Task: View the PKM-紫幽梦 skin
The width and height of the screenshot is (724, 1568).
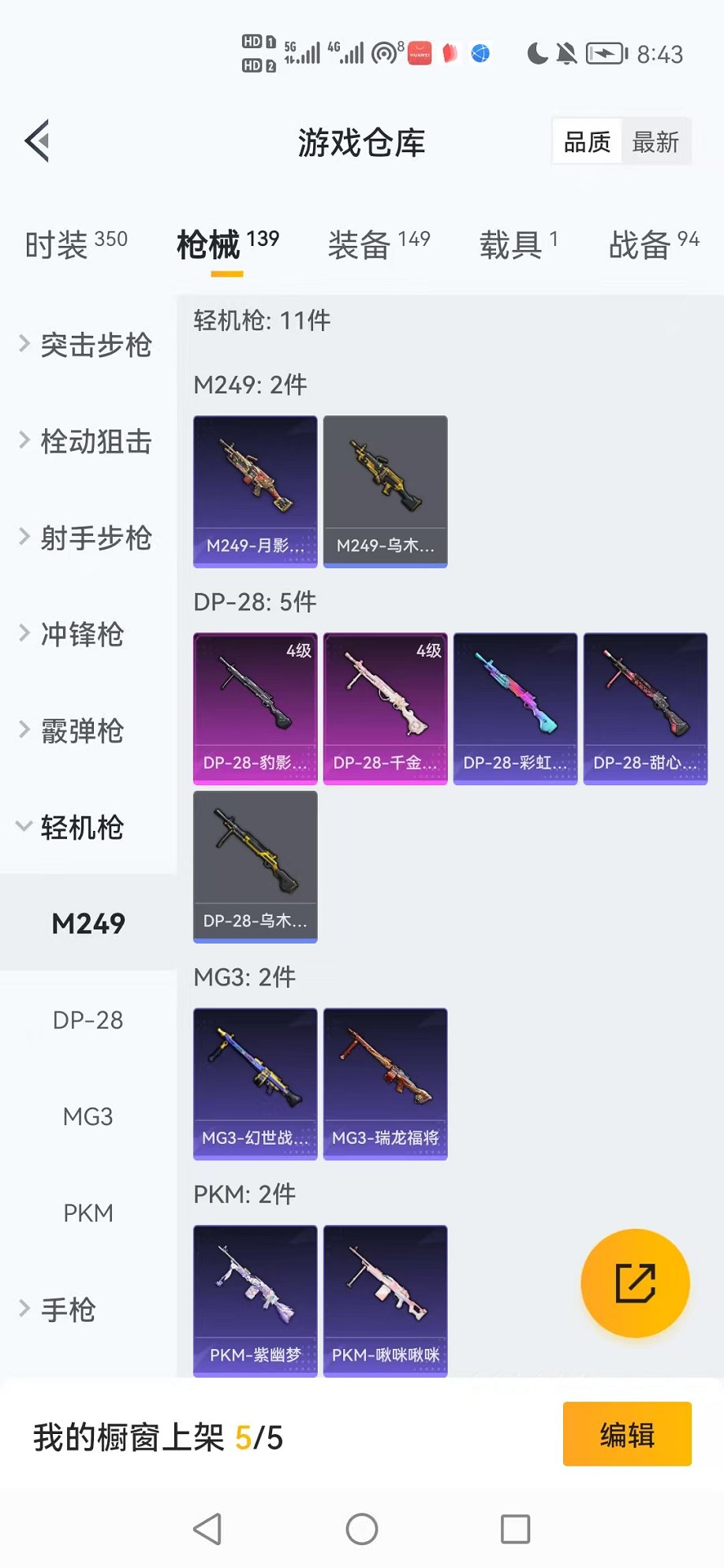Action: tap(255, 1300)
